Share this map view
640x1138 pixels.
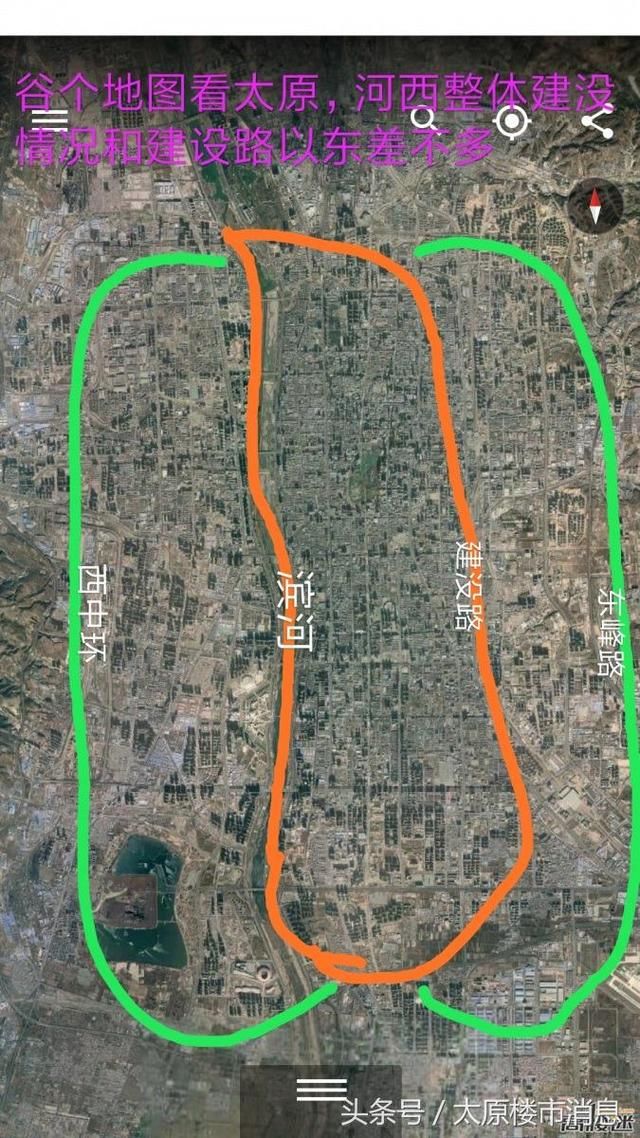point(597,122)
